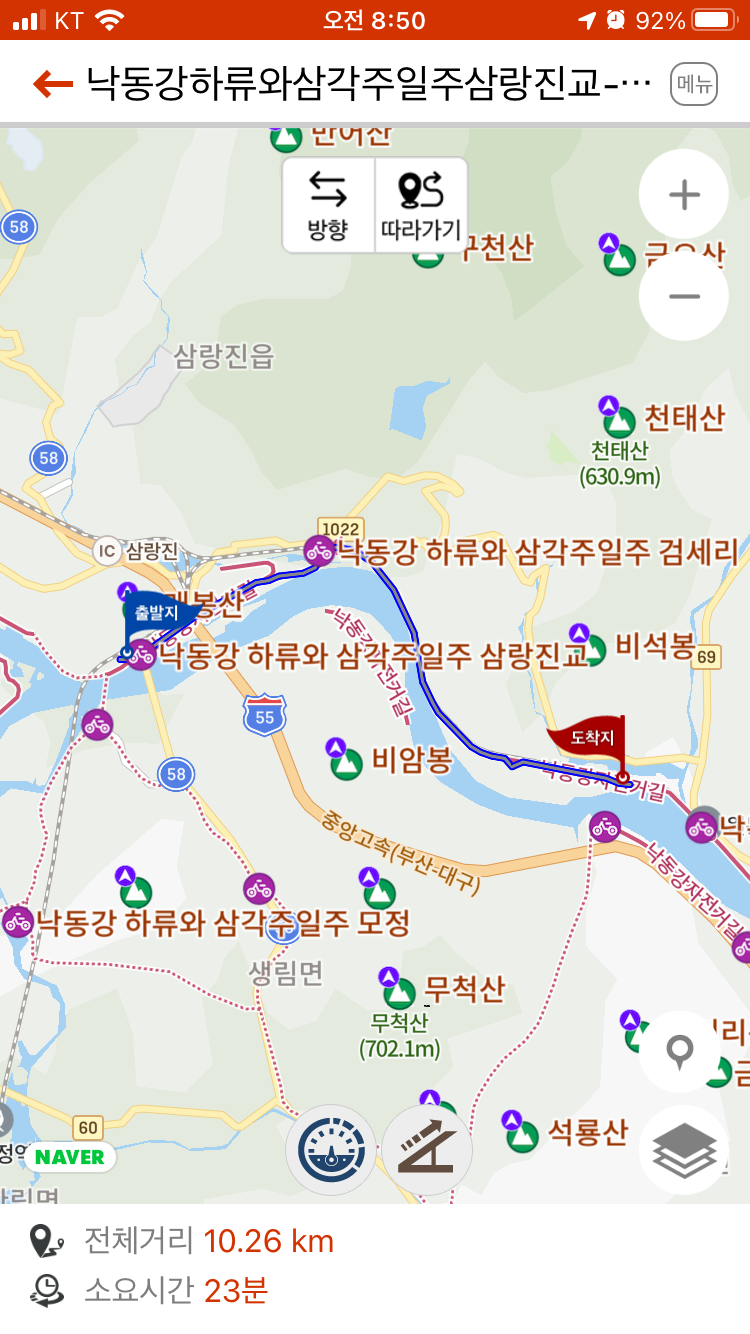Open the speedometer gauge button

[331, 1150]
